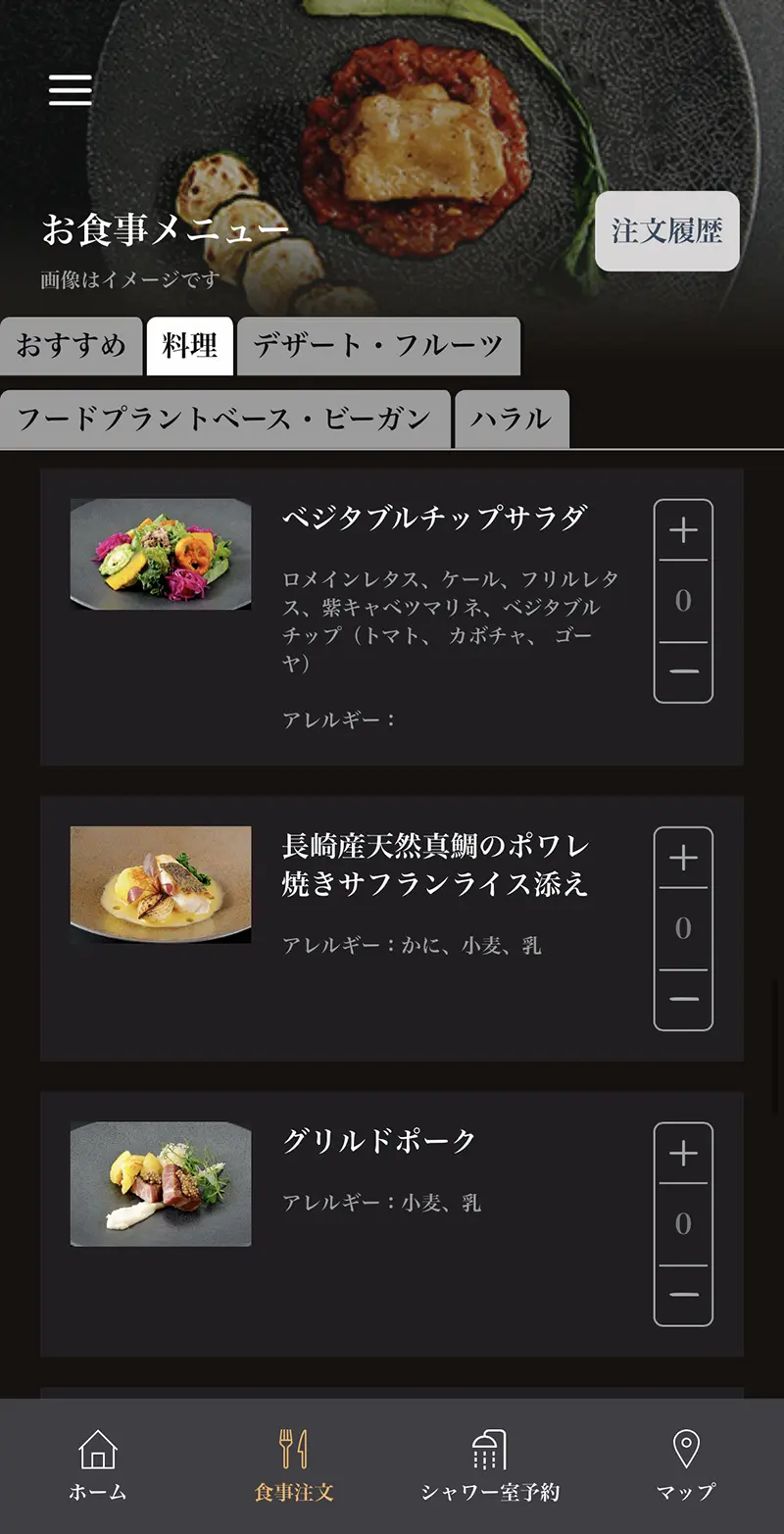The width and height of the screenshot is (784, 1534).
Task: Reduce 長崎産天然真鯛のポワレ quantity
Action: [x=683, y=999]
